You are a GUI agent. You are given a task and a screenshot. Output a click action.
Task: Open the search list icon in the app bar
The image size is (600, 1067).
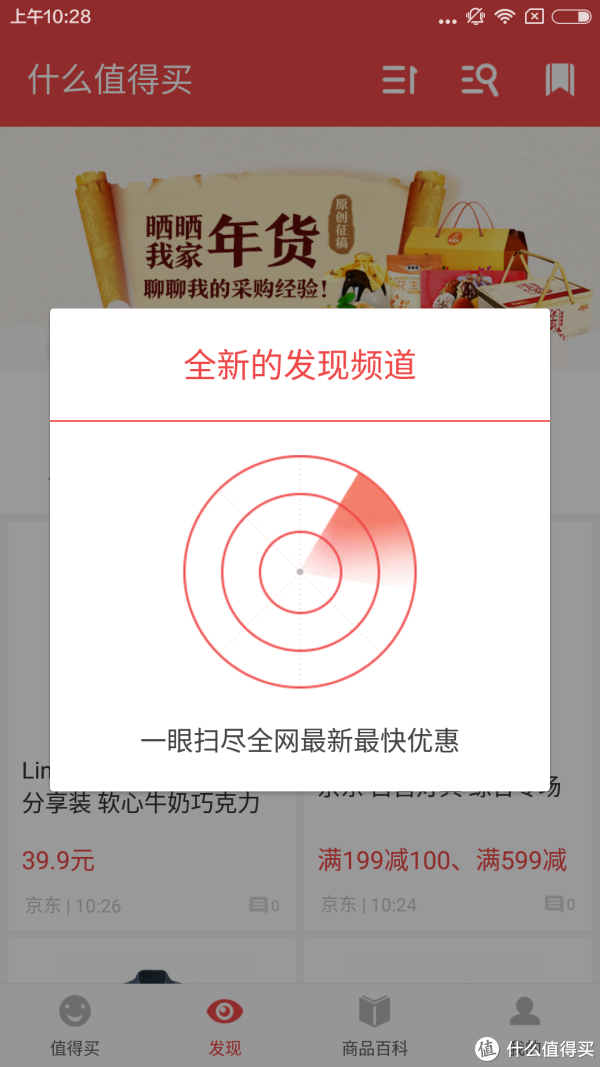(x=480, y=80)
